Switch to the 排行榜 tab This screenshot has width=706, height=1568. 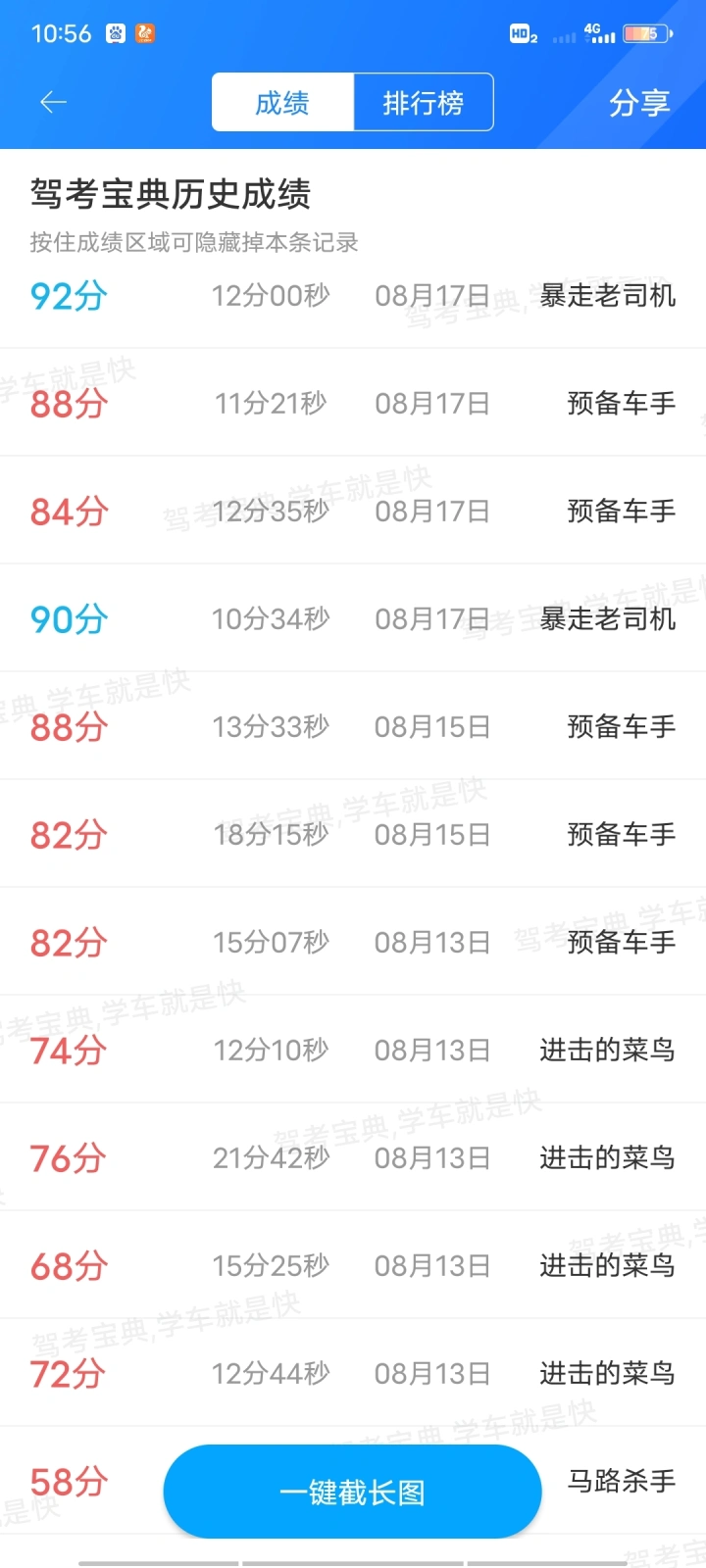424,102
